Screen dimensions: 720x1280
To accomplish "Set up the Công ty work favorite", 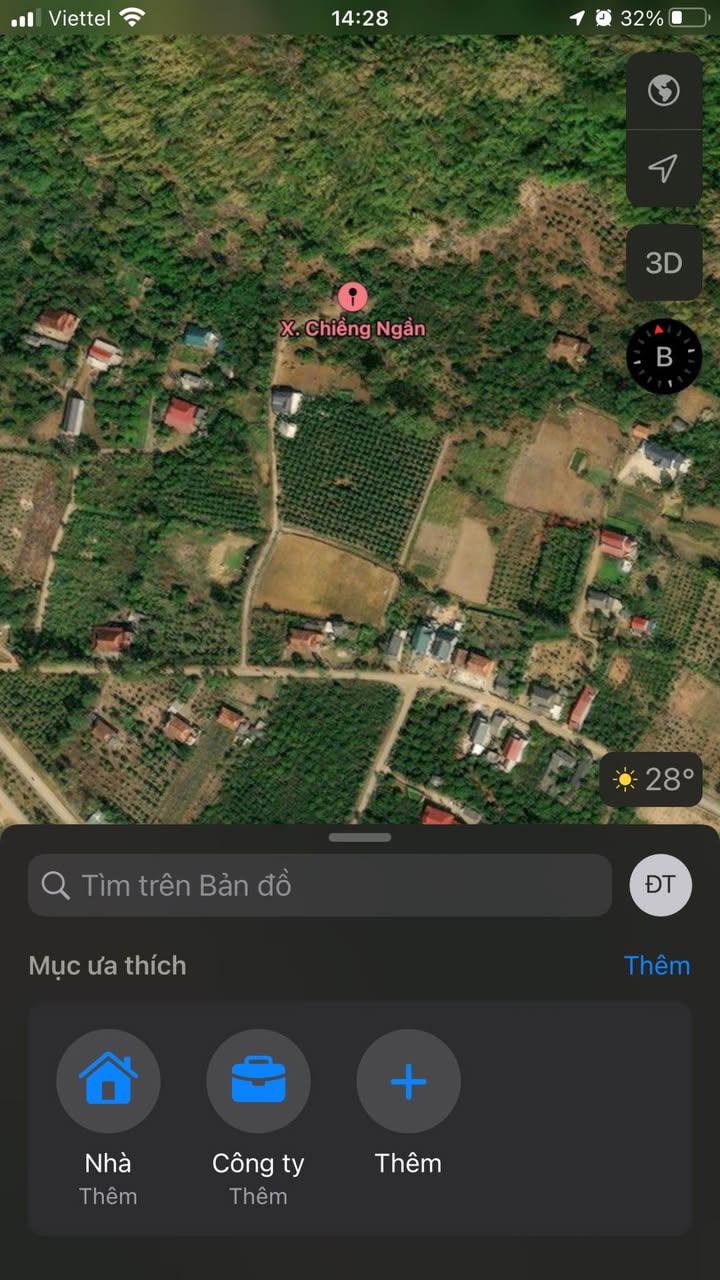I will click(x=258, y=1082).
